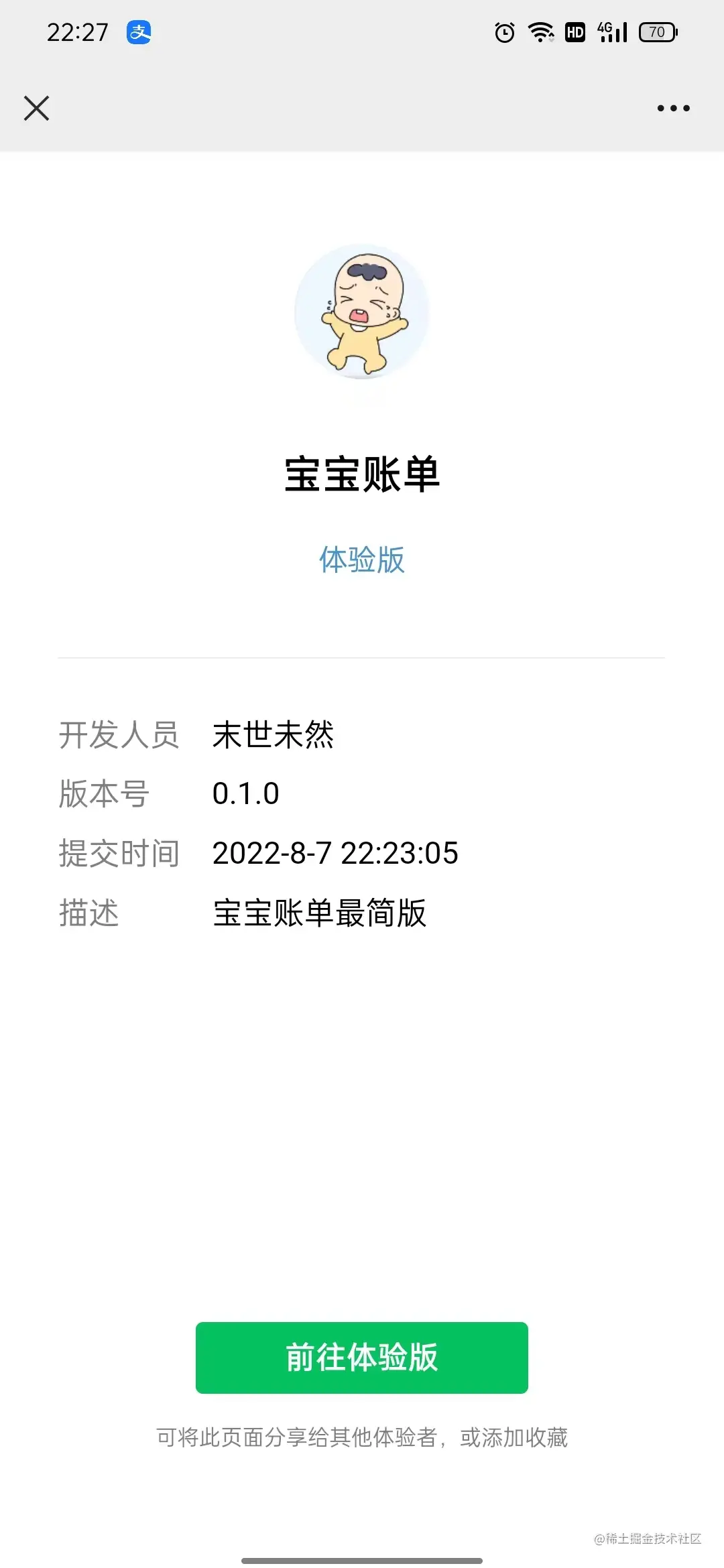Close this mini program page
This screenshot has height=1568, width=724.
37,108
